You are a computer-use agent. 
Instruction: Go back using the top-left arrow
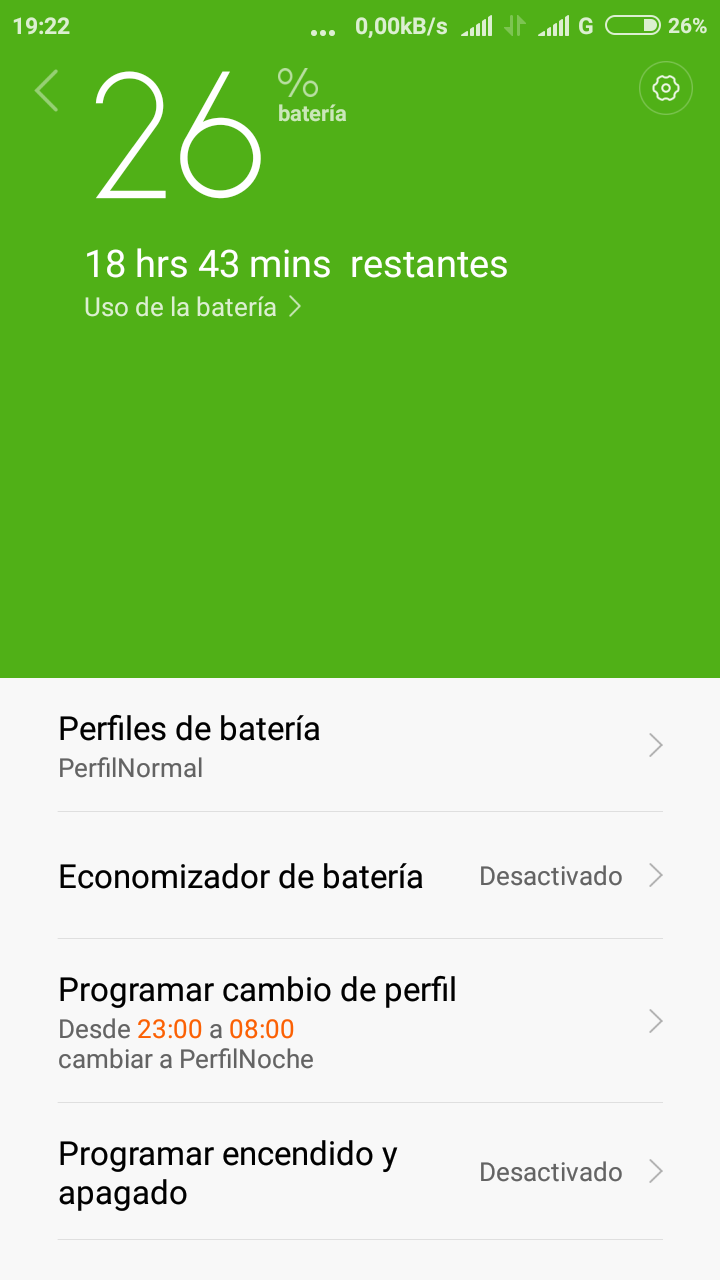pos(47,91)
